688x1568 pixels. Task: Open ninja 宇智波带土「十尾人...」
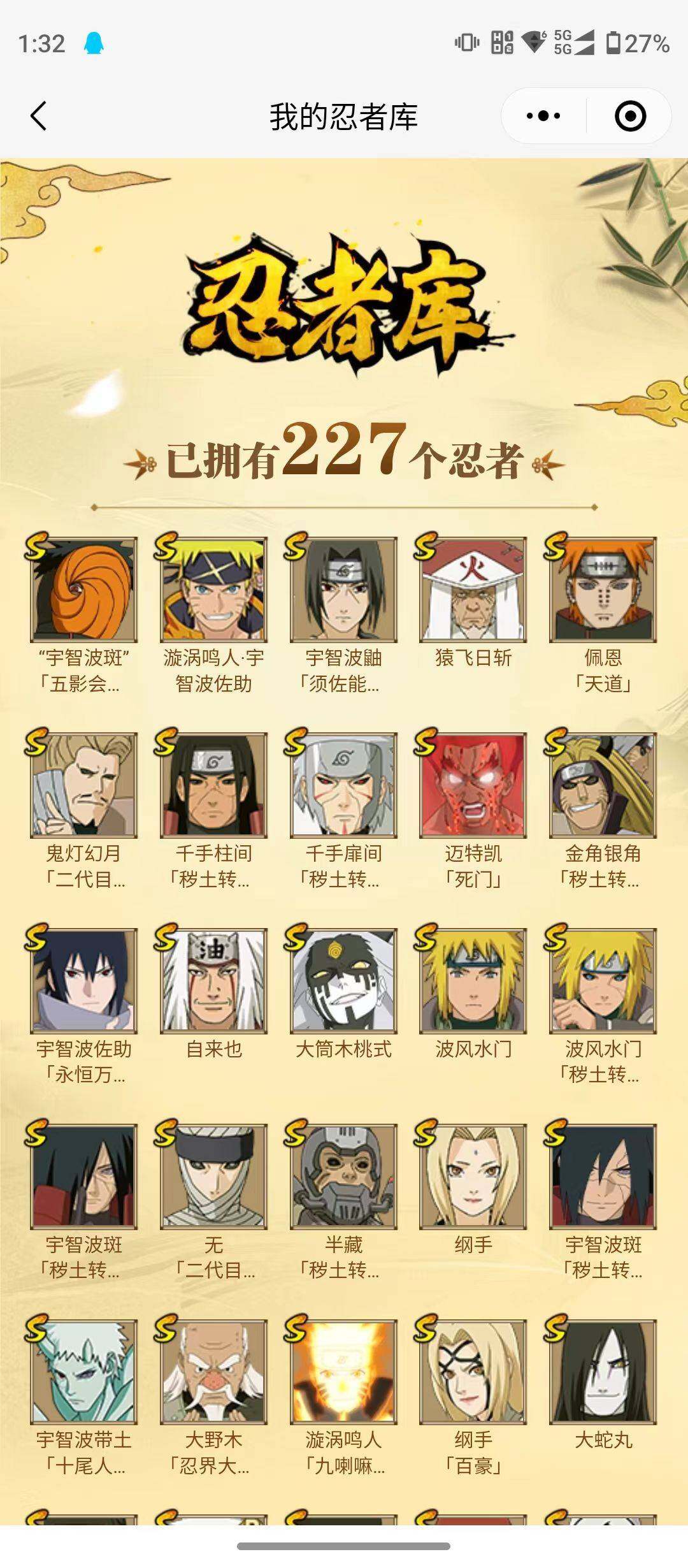83,1372
